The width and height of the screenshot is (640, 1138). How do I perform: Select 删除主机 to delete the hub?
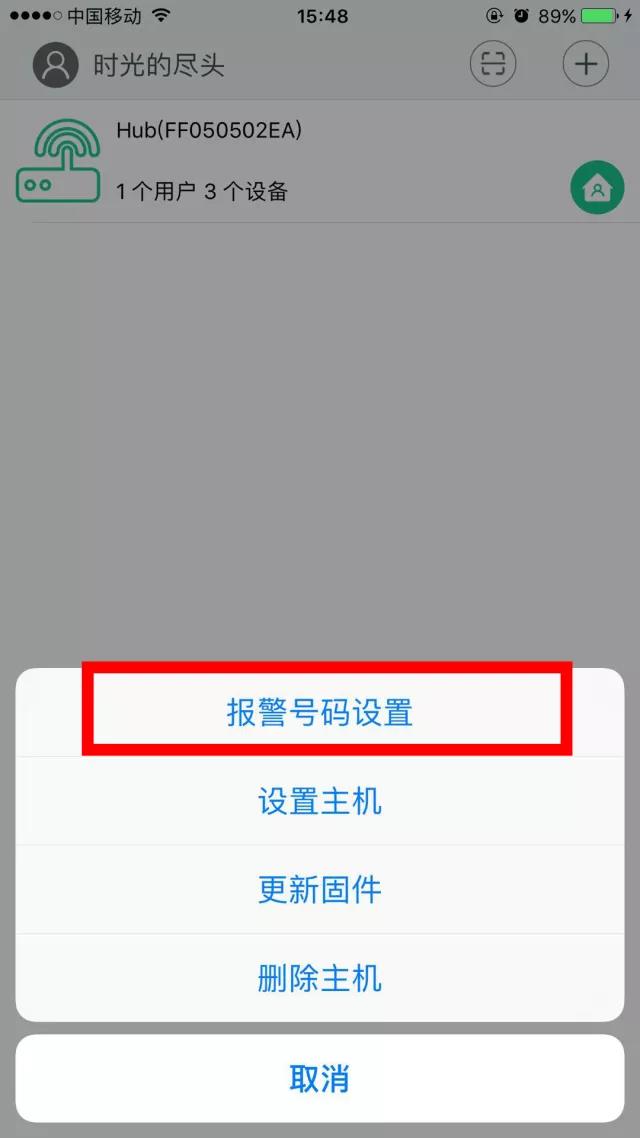coord(320,977)
